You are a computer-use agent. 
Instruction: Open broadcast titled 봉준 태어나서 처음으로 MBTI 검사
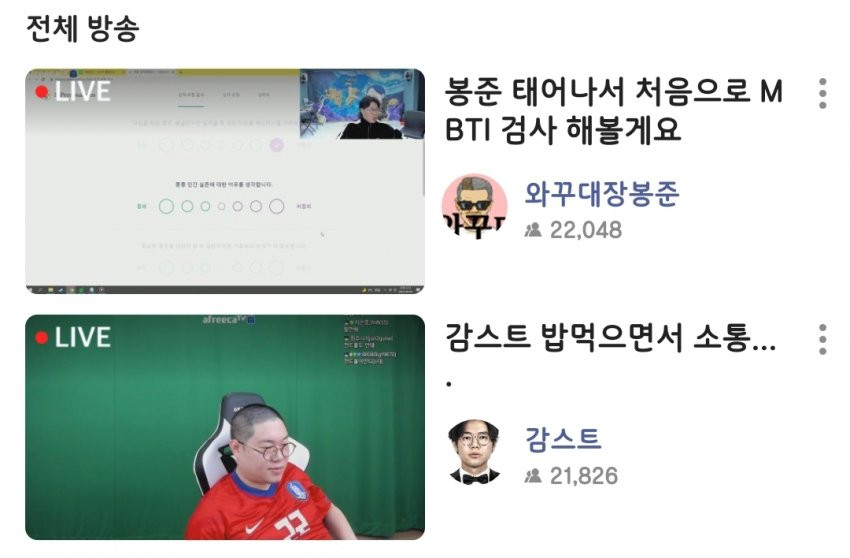coord(614,111)
